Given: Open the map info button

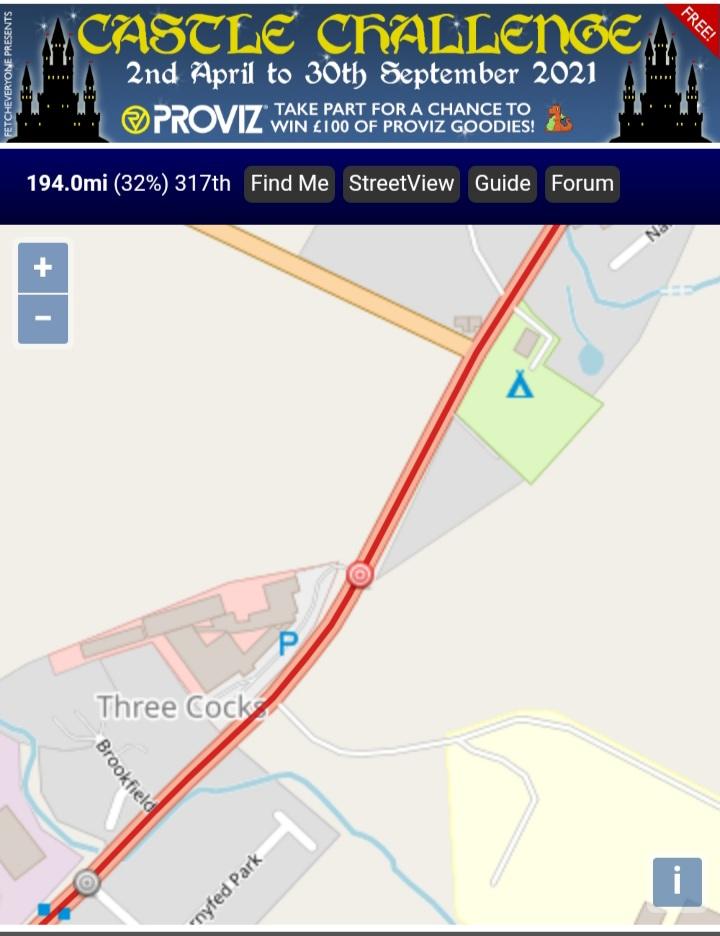Looking at the screenshot, I should point(677,882).
